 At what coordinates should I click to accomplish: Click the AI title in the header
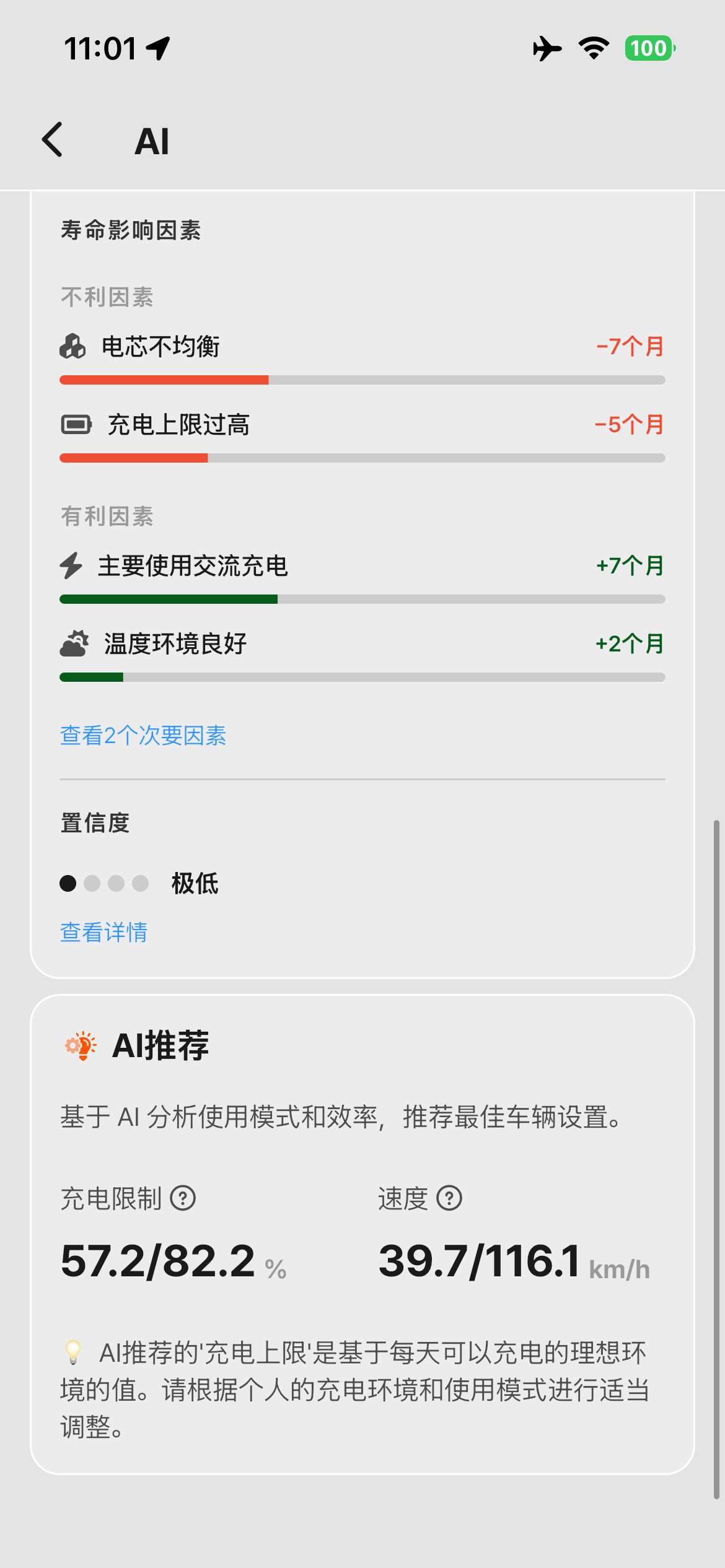[152, 141]
